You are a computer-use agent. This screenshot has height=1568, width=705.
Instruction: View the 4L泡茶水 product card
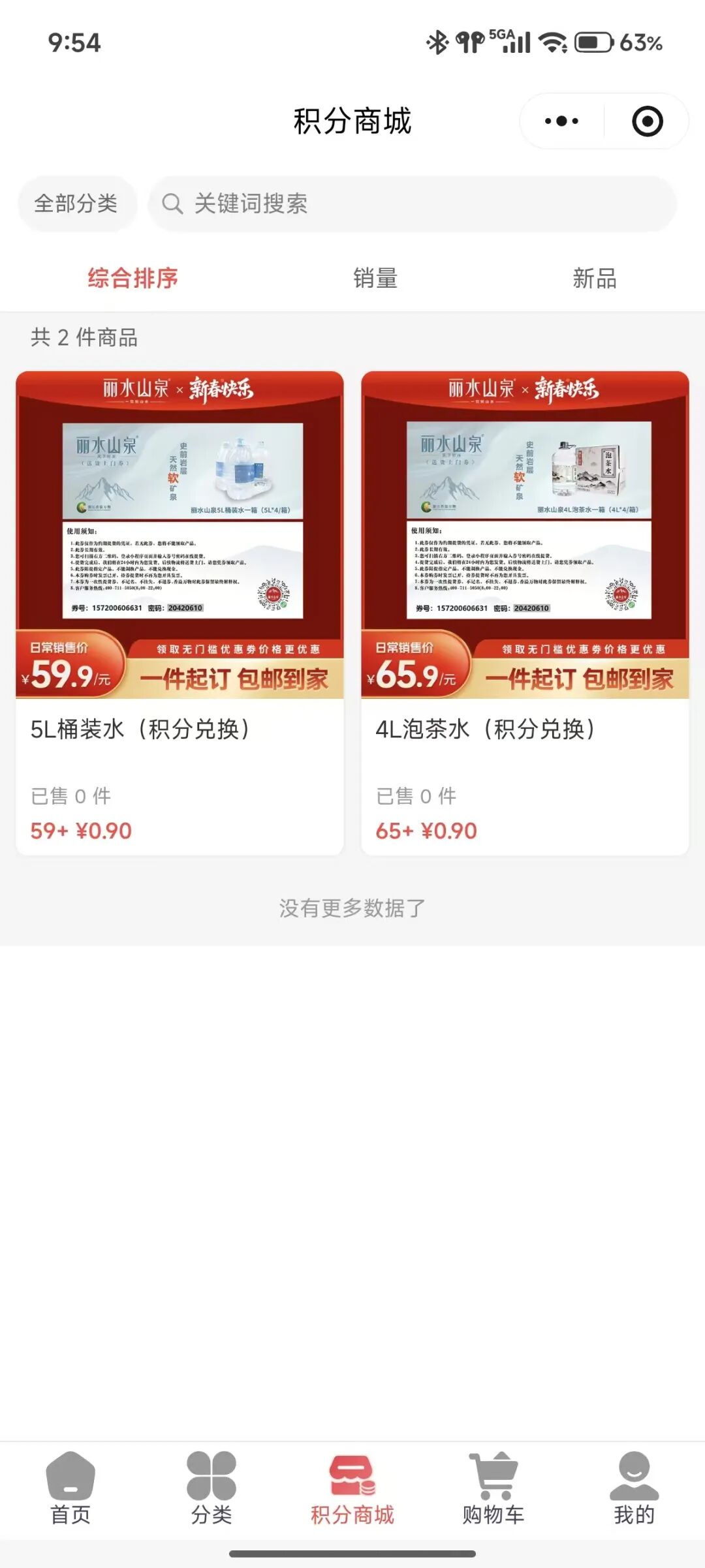(525, 613)
